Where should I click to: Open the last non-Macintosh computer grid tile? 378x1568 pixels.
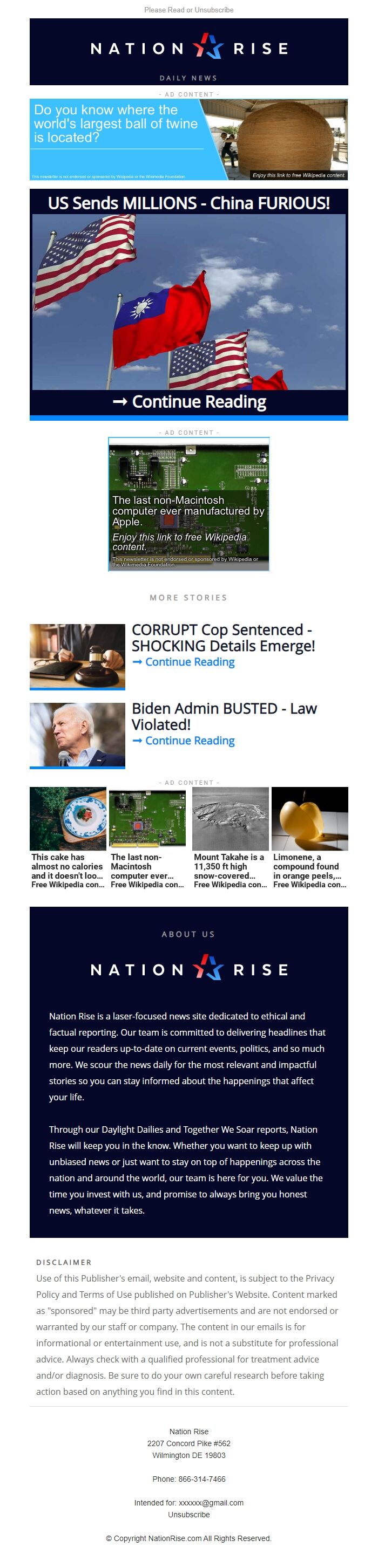tap(147, 837)
